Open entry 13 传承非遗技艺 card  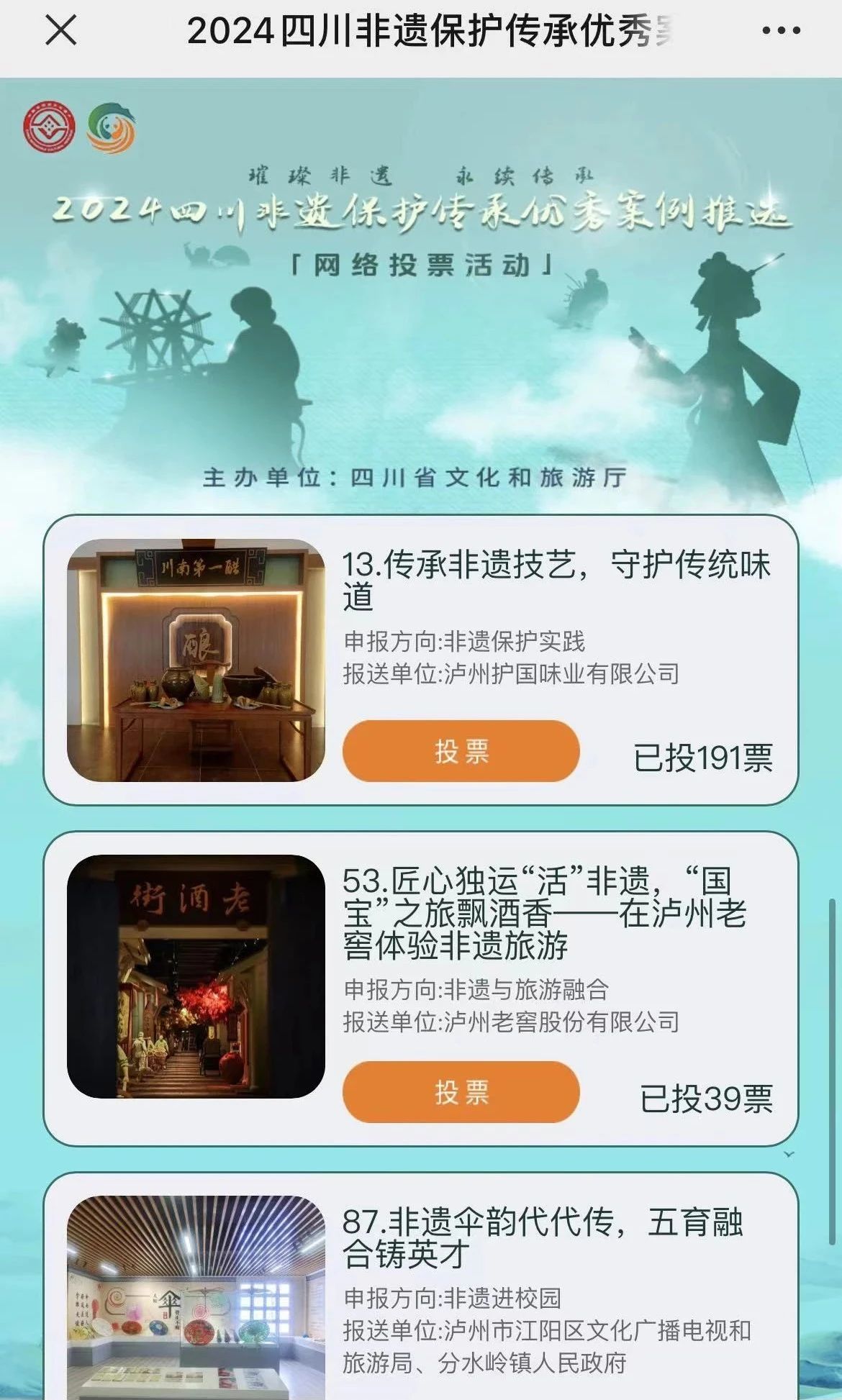[x=556, y=580]
